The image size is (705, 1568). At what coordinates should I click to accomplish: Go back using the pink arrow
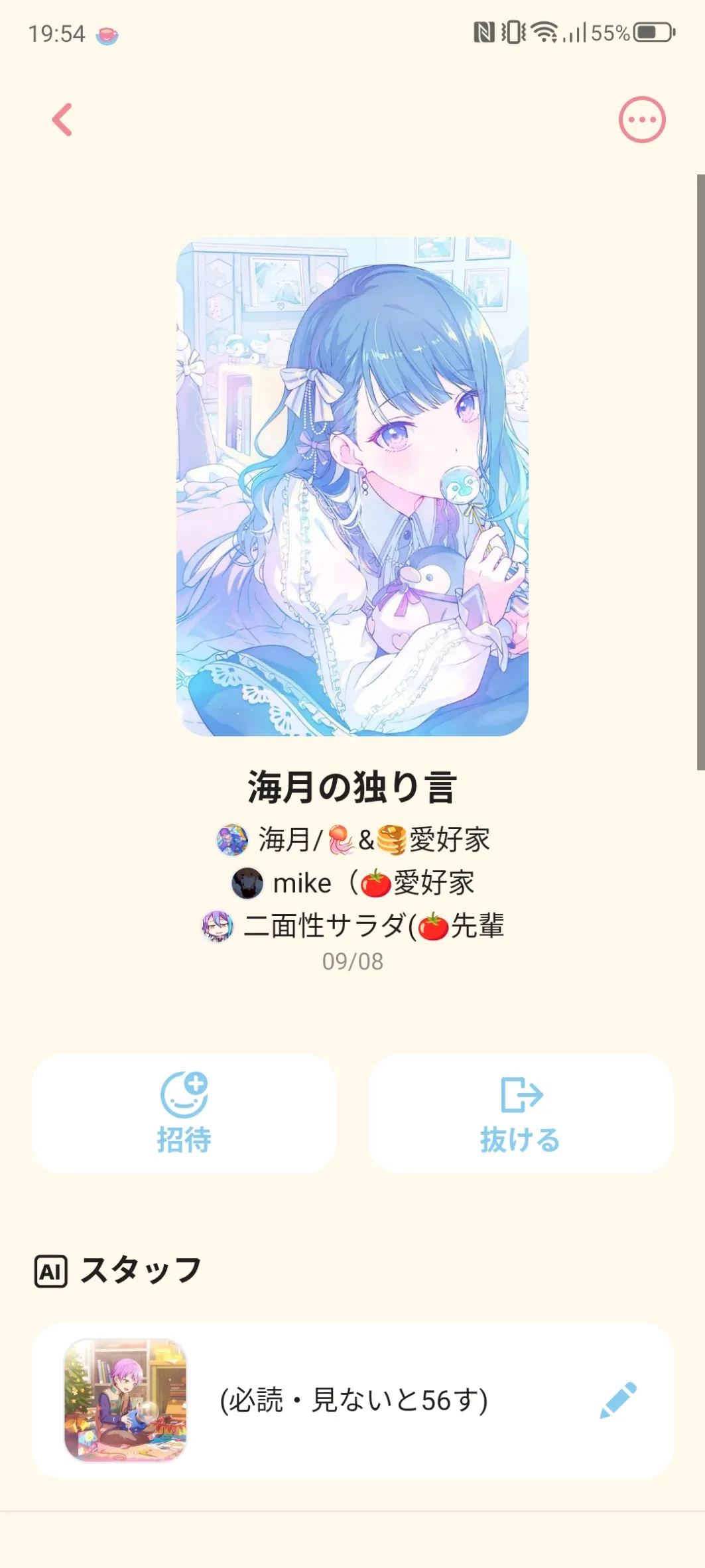point(62,120)
